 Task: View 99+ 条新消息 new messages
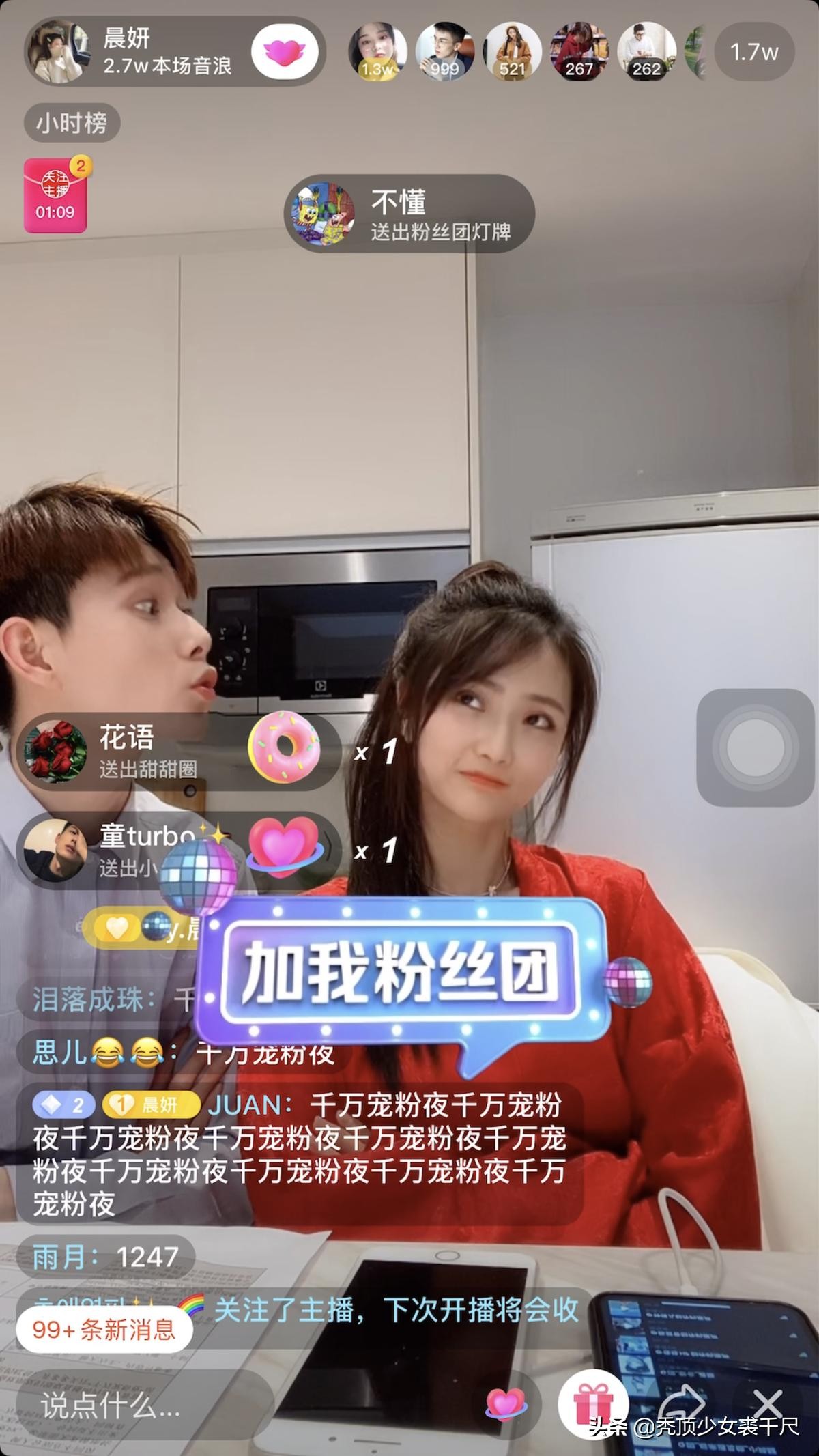click(x=104, y=1329)
